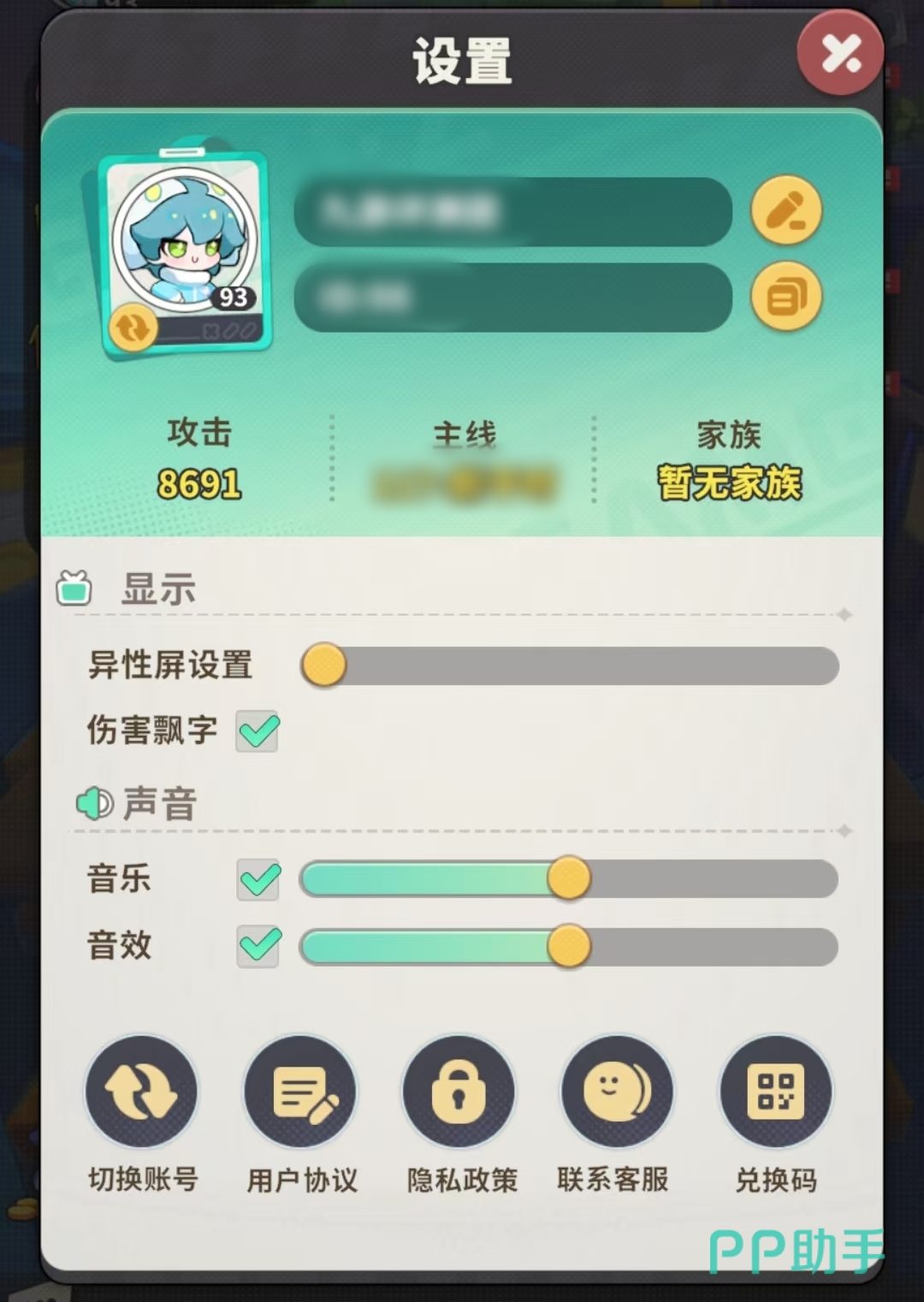
Task: Change the avatar via the swap badge
Action: (133, 328)
